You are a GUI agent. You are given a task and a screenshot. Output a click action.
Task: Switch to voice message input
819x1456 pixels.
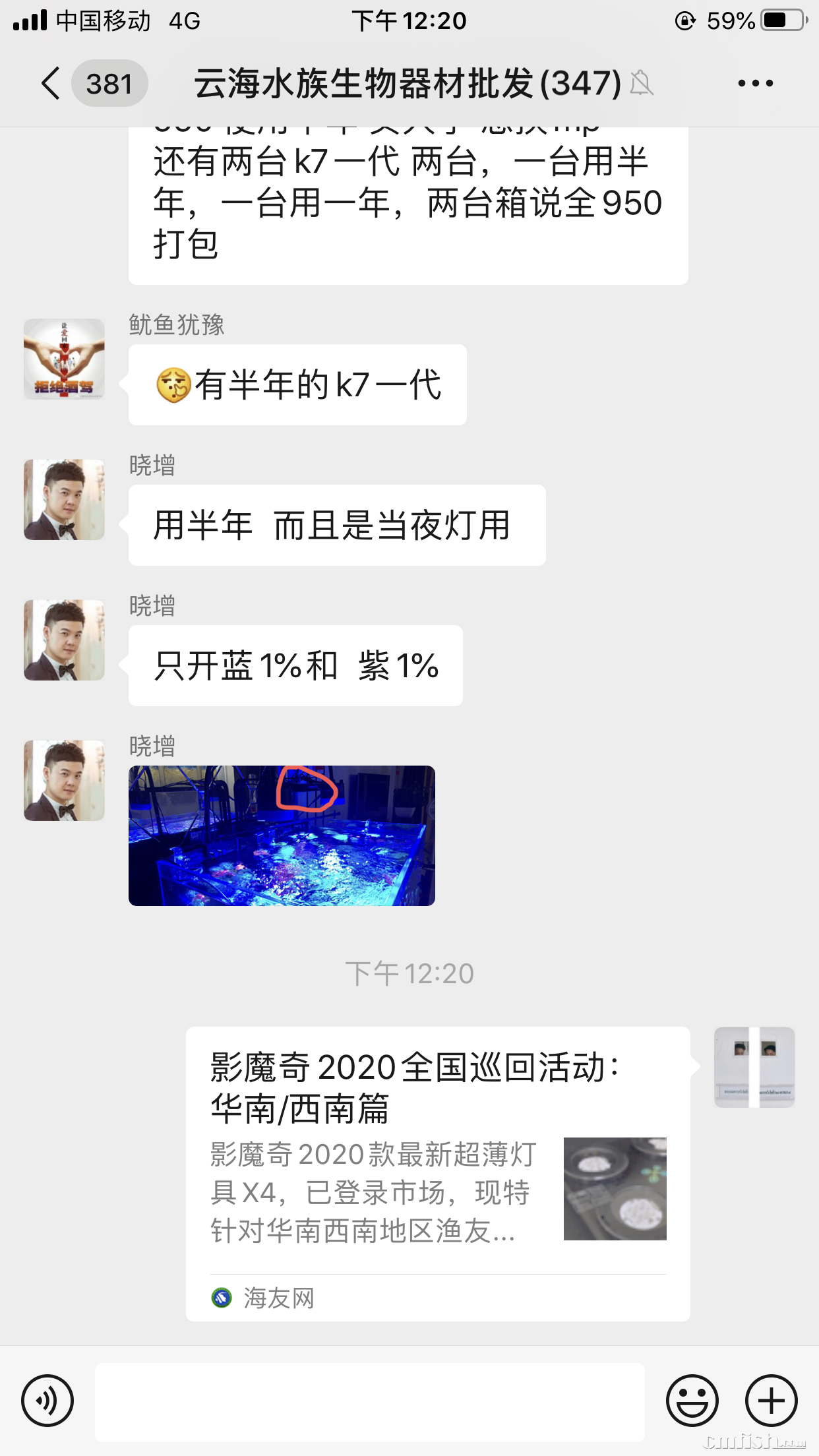tap(47, 1401)
